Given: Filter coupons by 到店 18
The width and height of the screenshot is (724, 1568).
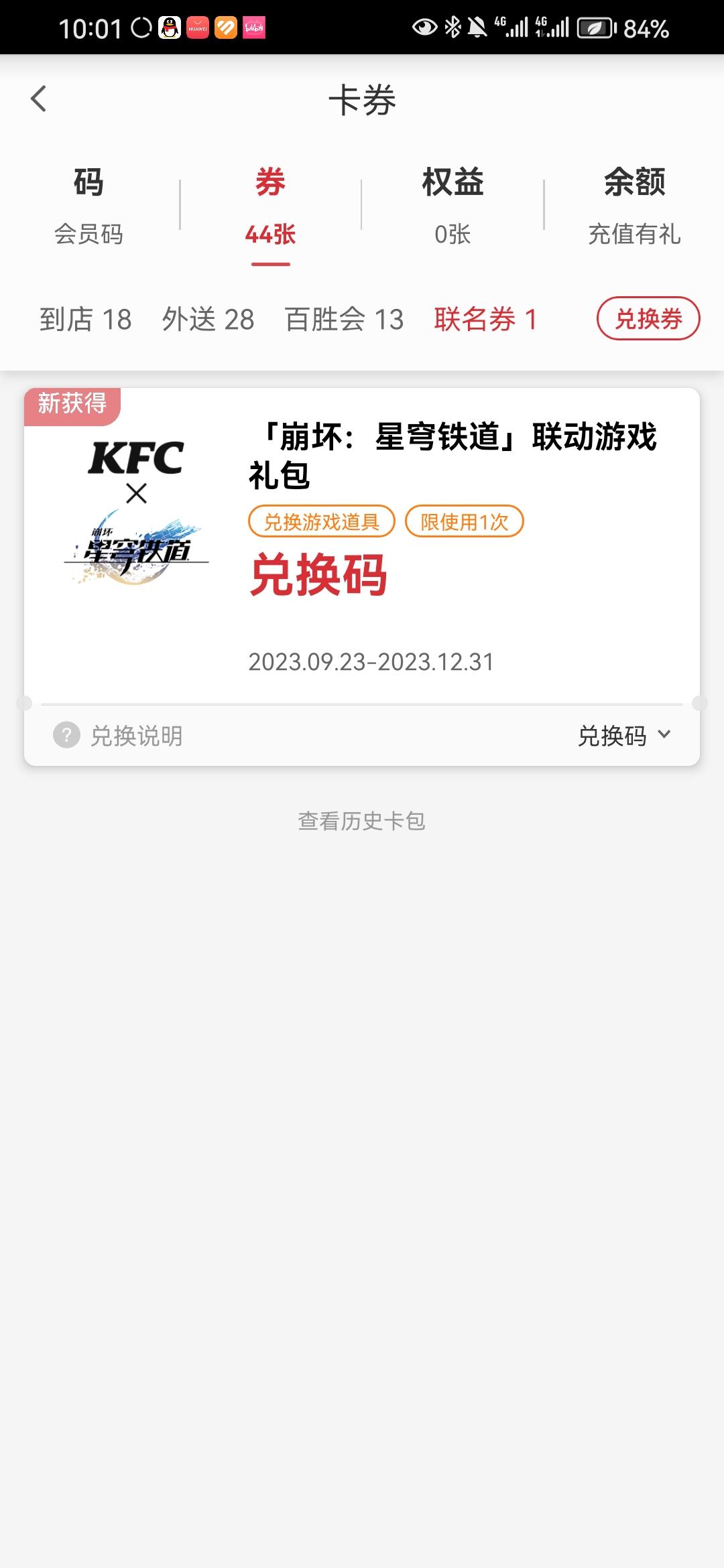Looking at the screenshot, I should tap(86, 320).
